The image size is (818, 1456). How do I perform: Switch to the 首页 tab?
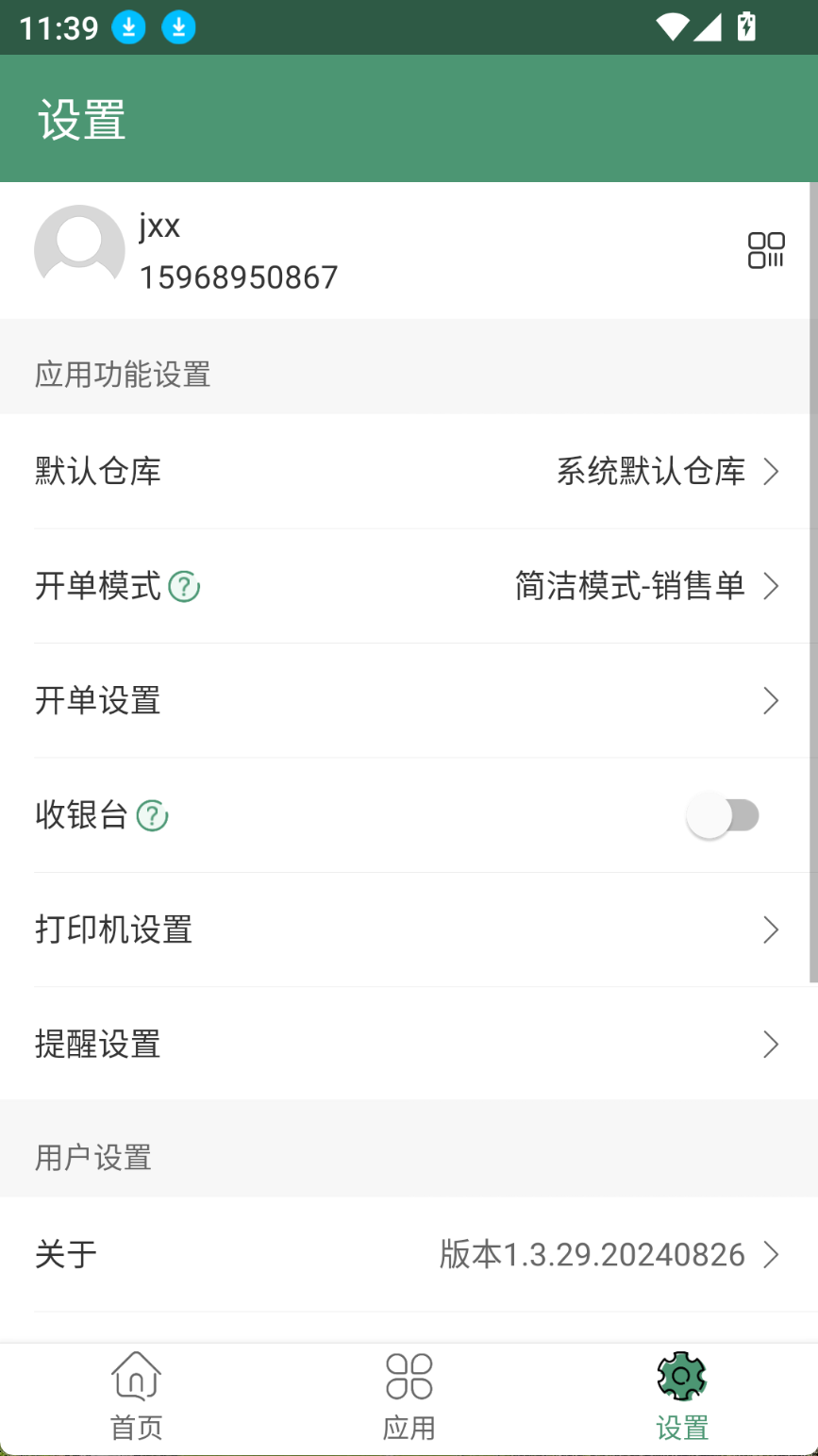click(137, 1397)
